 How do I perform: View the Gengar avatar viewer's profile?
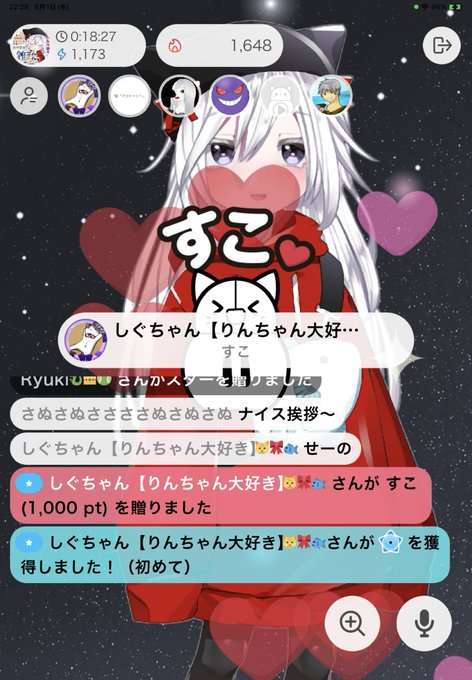(230, 96)
